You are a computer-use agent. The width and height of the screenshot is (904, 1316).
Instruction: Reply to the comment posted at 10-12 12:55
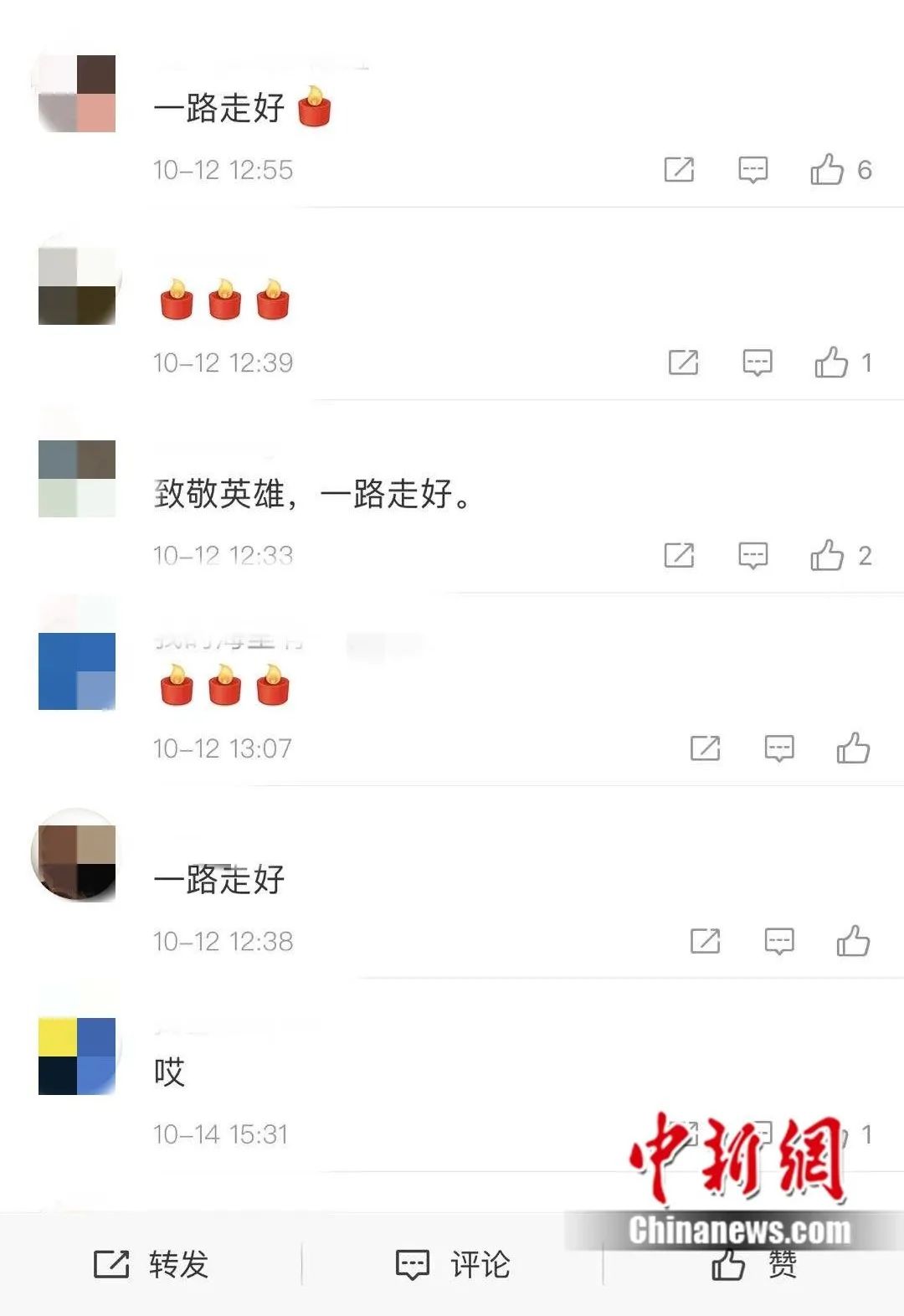752,170
